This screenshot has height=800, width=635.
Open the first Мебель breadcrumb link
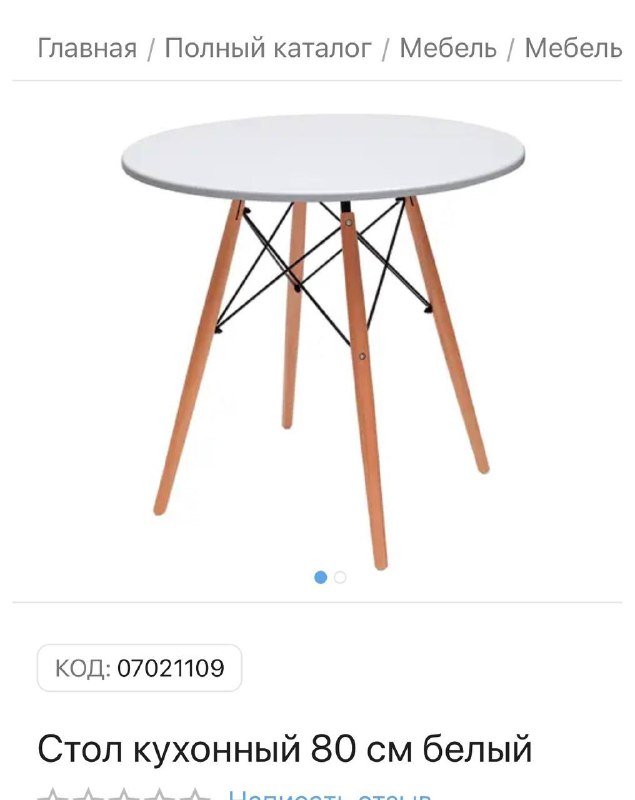[x=448, y=48]
